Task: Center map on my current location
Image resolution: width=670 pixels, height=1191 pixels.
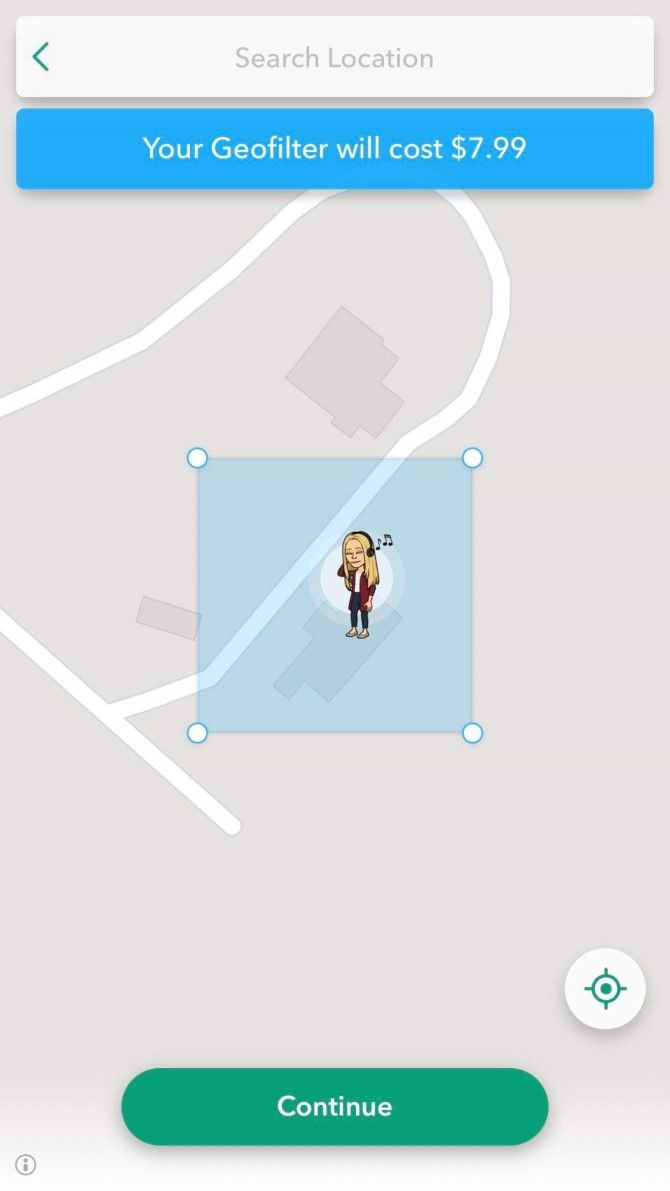Action: (605, 988)
